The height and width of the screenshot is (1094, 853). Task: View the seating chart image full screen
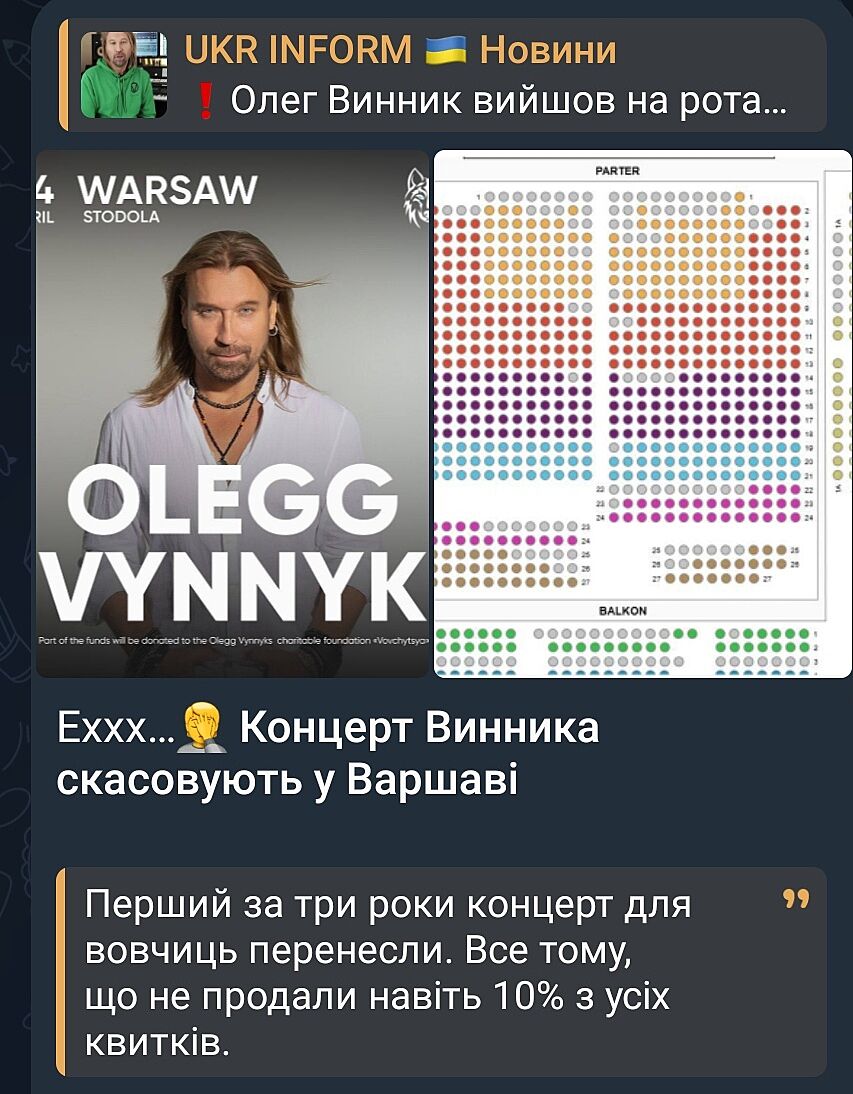coord(642,413)
